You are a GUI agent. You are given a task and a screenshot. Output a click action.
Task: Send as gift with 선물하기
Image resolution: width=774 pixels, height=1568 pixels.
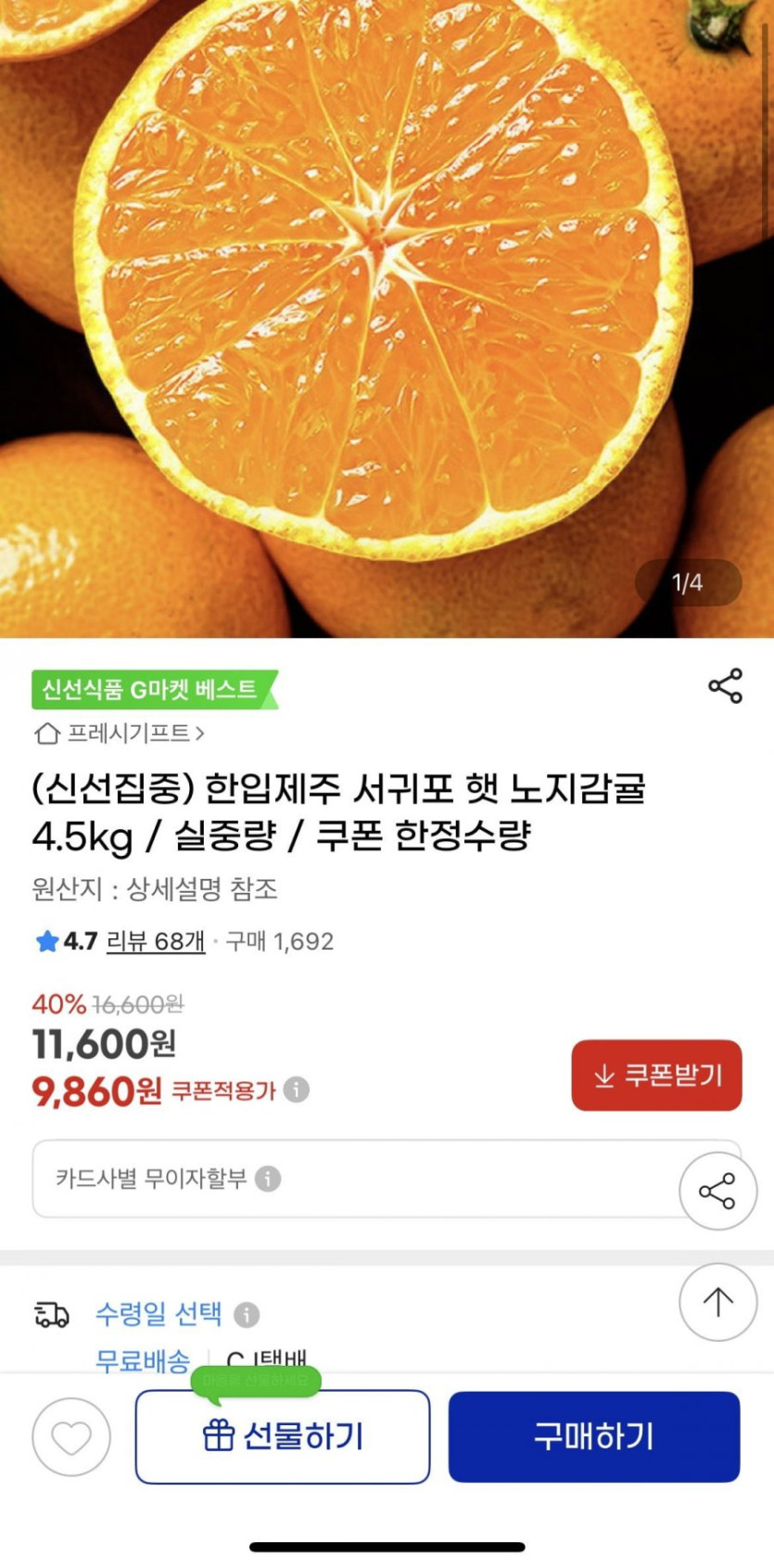(283, 1436)
